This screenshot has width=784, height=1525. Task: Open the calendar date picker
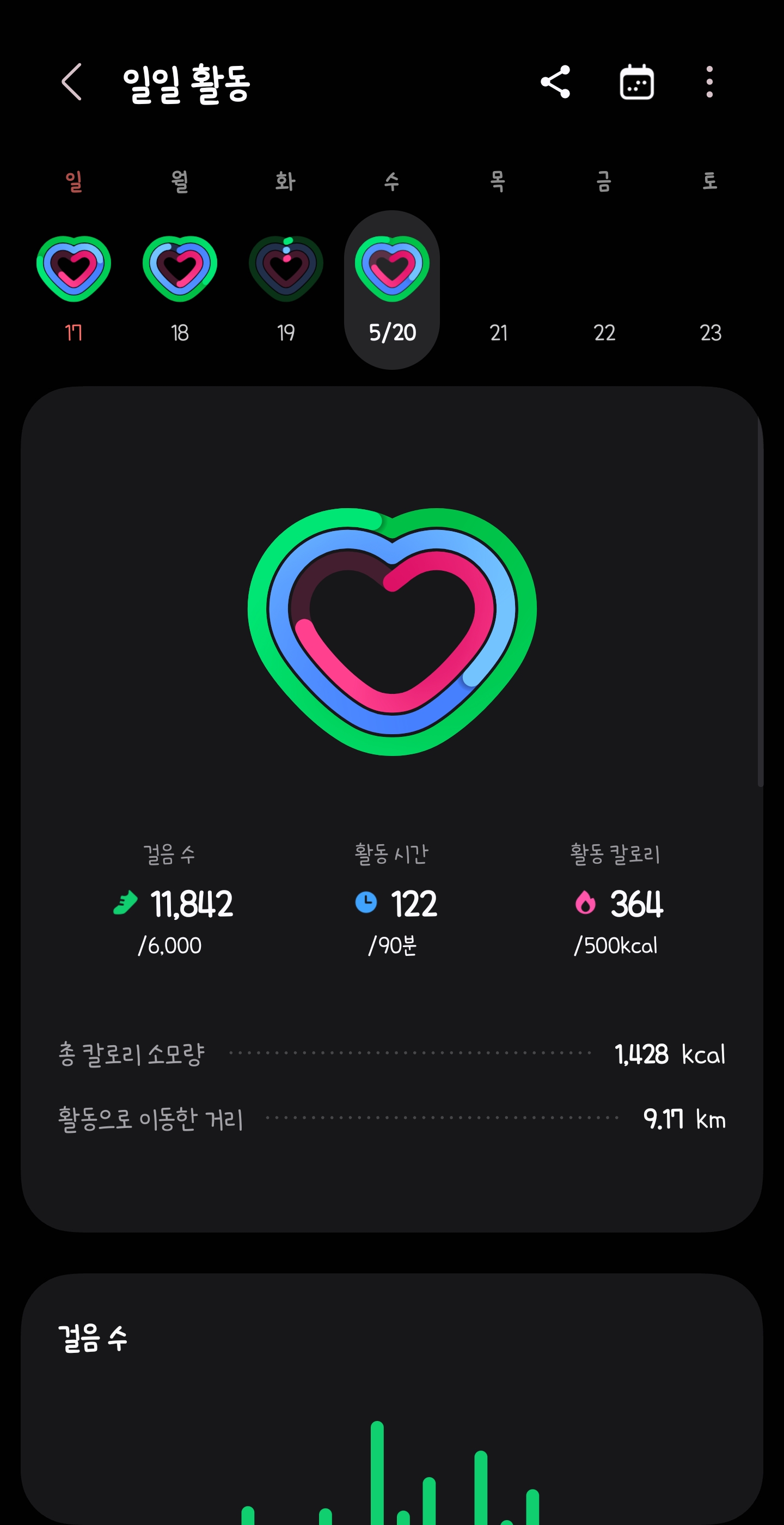(x=636, y=82)
